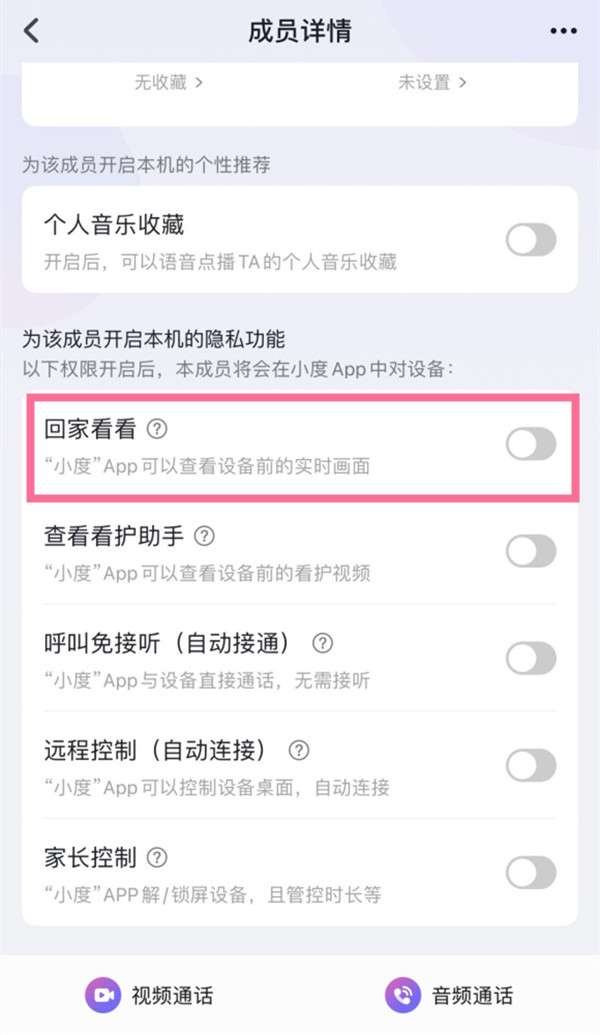Enable 个人音乐收藏 switch
600x1035 pixels.
click(x=530, y=240)
